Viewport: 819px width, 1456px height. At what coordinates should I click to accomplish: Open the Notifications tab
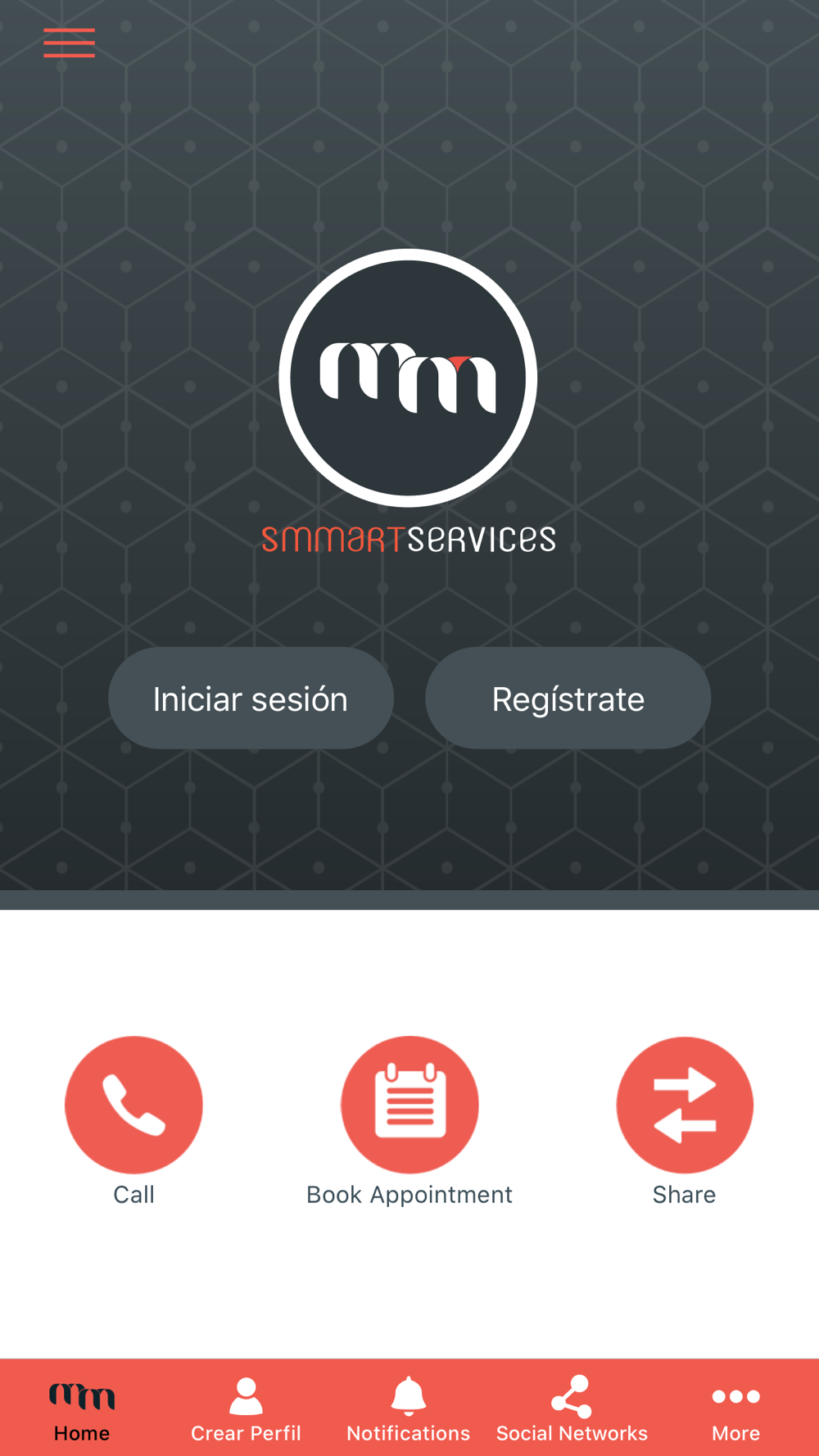[409, 1408]
